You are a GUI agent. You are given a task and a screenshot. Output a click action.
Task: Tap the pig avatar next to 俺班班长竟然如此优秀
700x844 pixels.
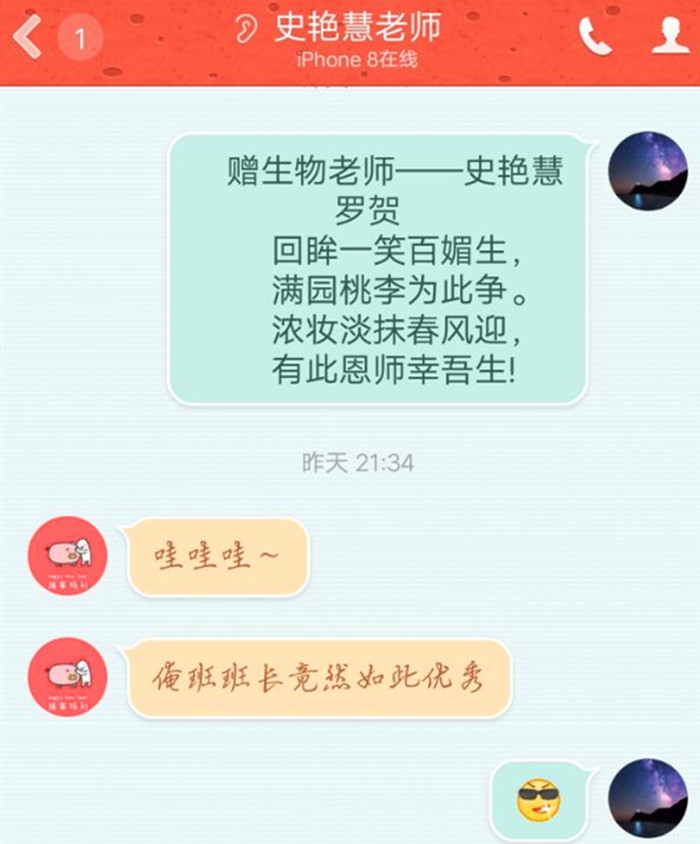(x=67, y=677)
